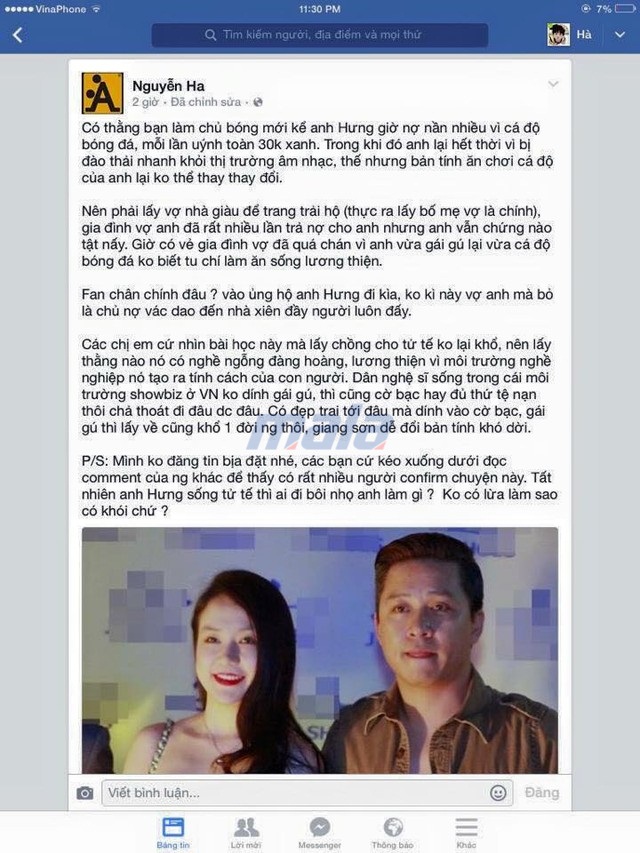Switch to the Lời mời tab

pos(246,832)
